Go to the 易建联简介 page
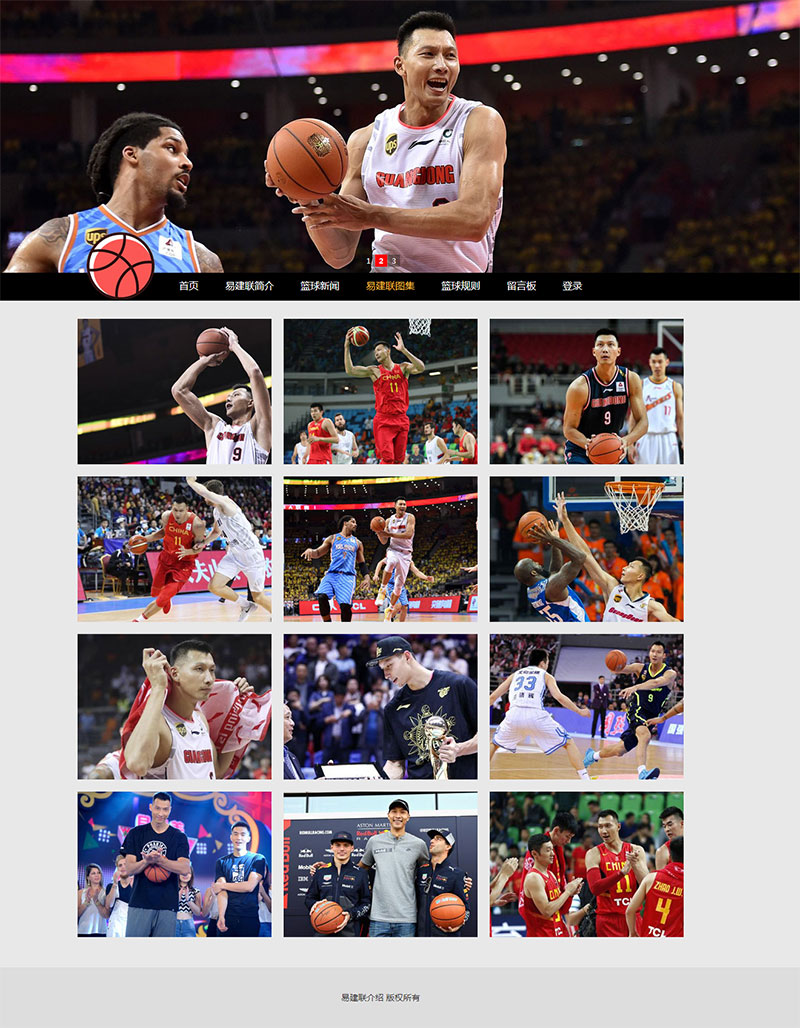This screenshot has width=800, height=1028. click(249, 286)
